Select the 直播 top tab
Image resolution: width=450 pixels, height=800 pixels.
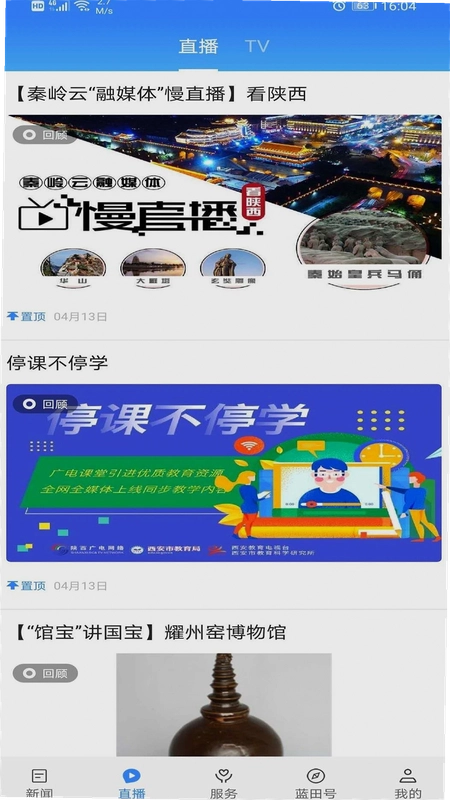click(198, 46)
